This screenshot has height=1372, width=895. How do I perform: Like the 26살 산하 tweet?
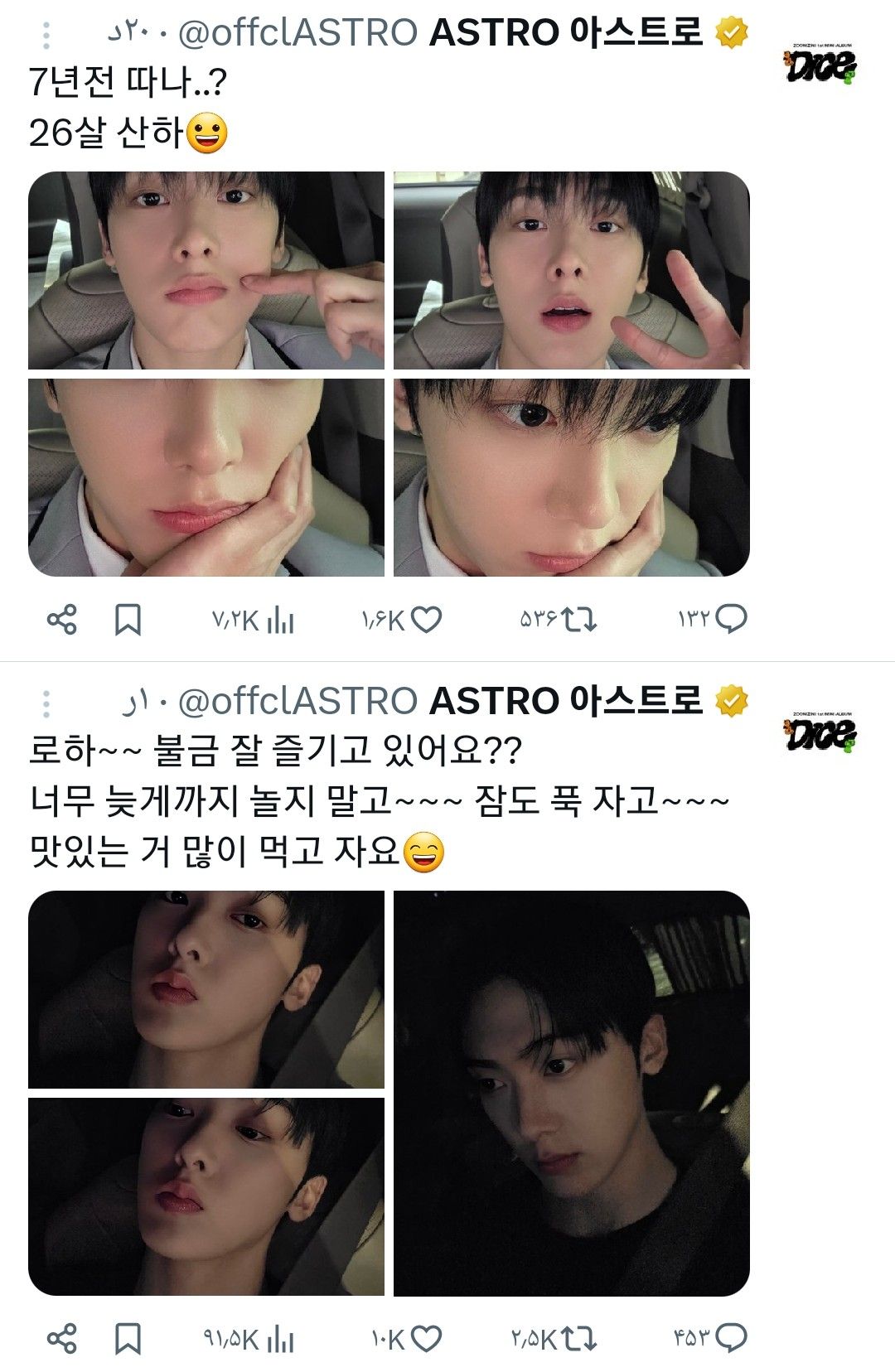coord(426,619)
